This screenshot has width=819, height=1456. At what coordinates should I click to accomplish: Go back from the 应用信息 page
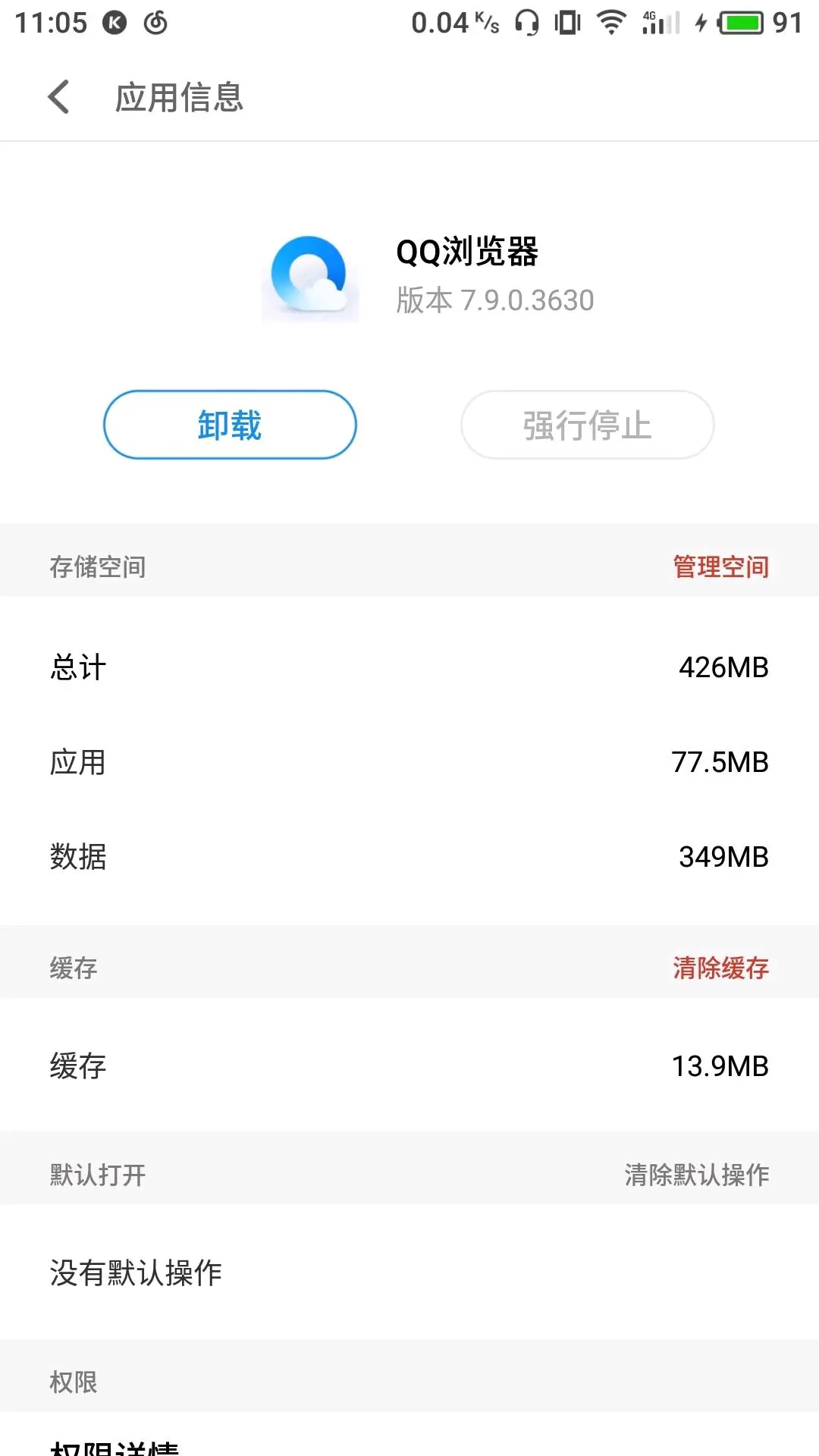coord(59,97)
